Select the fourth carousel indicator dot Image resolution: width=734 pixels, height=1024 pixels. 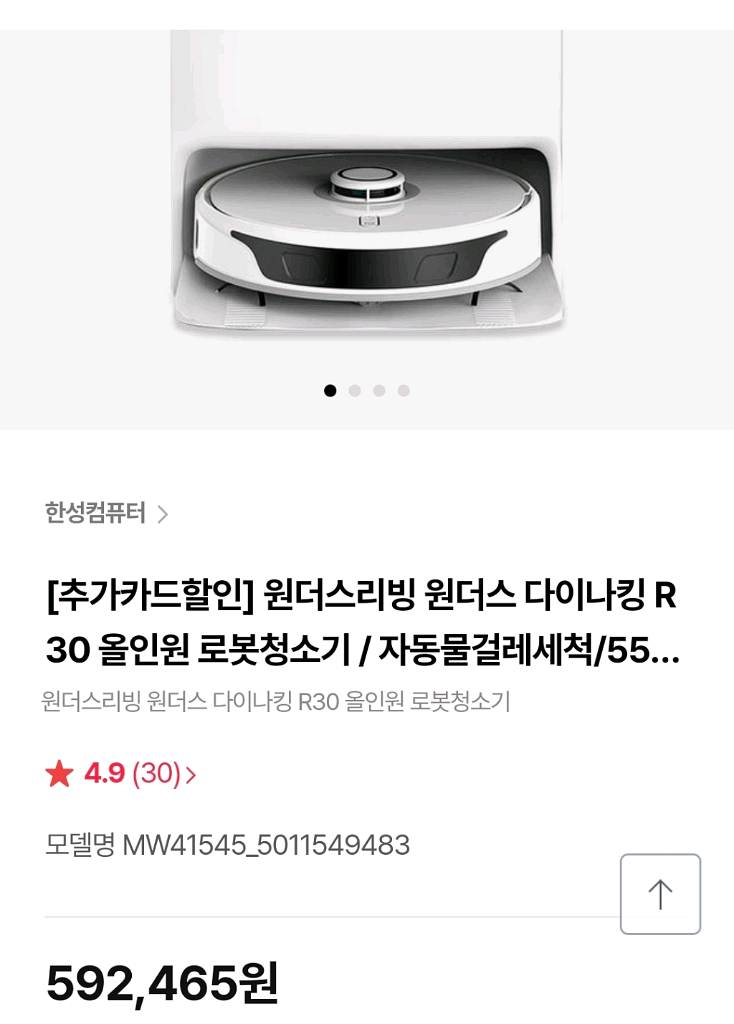coord(403,389)
